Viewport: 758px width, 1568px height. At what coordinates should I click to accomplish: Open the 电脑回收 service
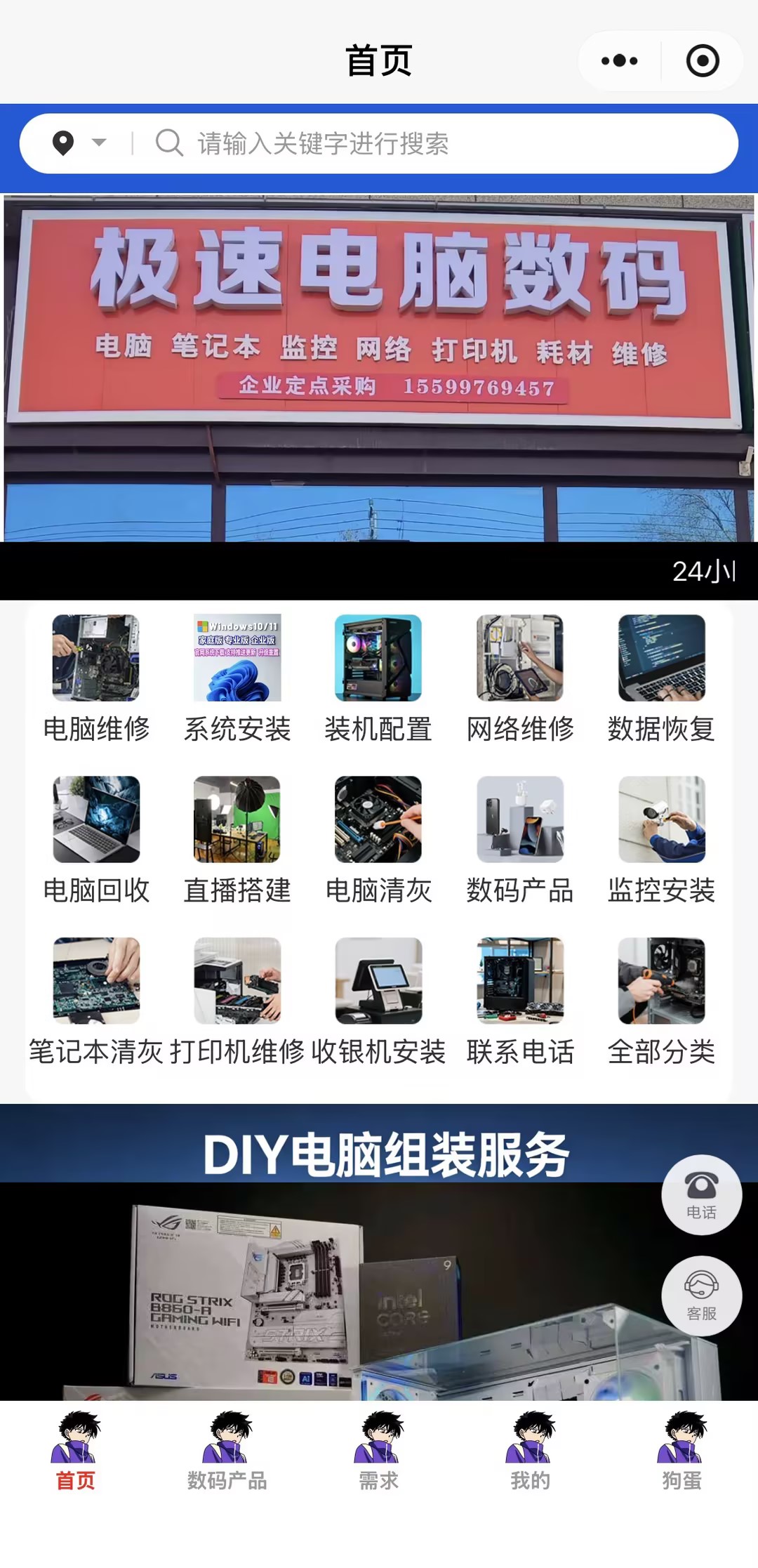tap(96, 840)
